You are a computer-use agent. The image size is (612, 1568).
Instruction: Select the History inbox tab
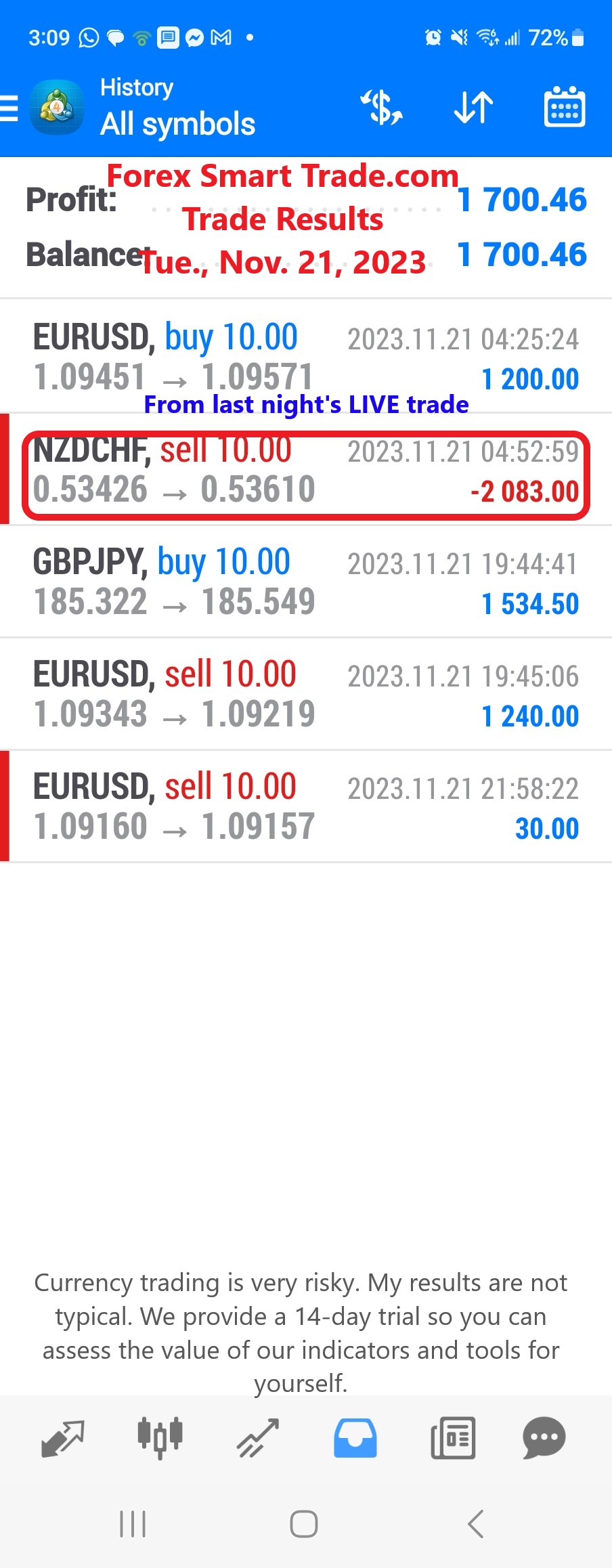(355, 1437)
